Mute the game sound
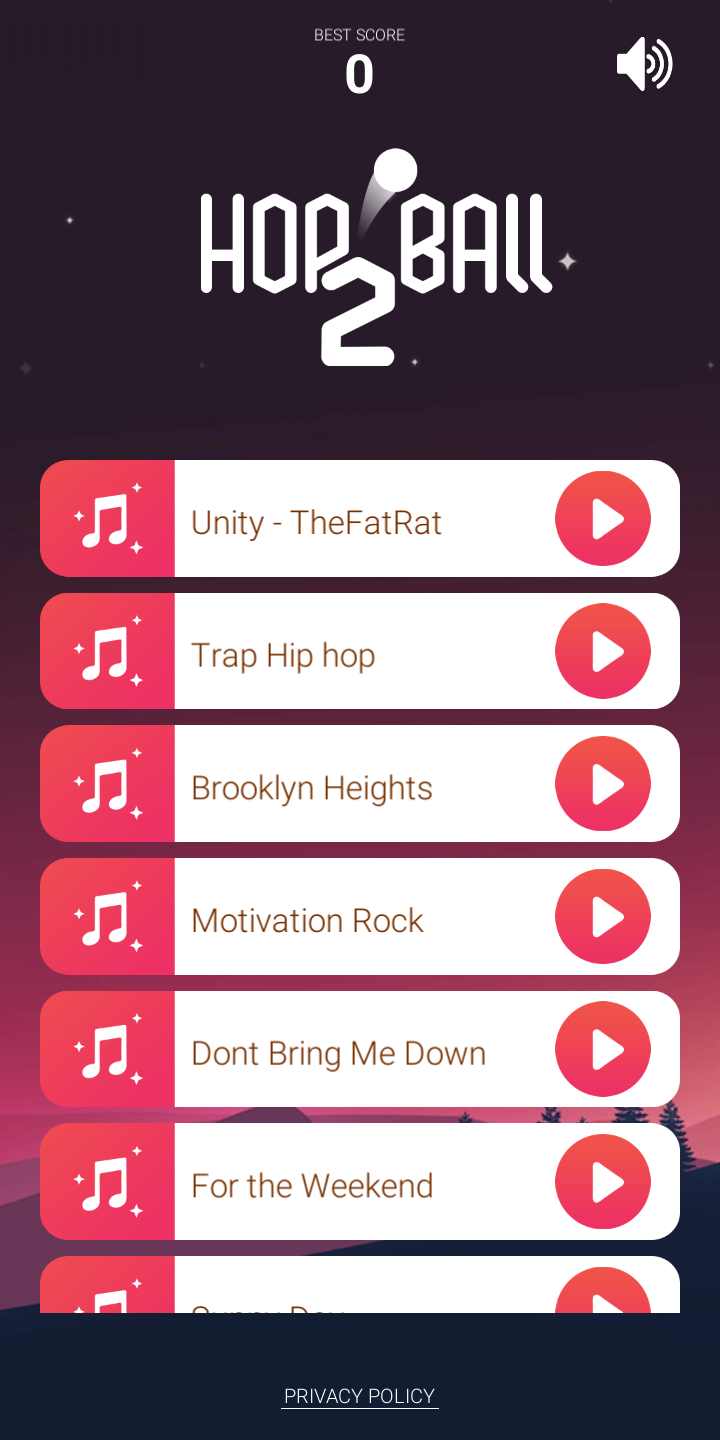This screenshot has width=720, height=1440. coord(644,65)
